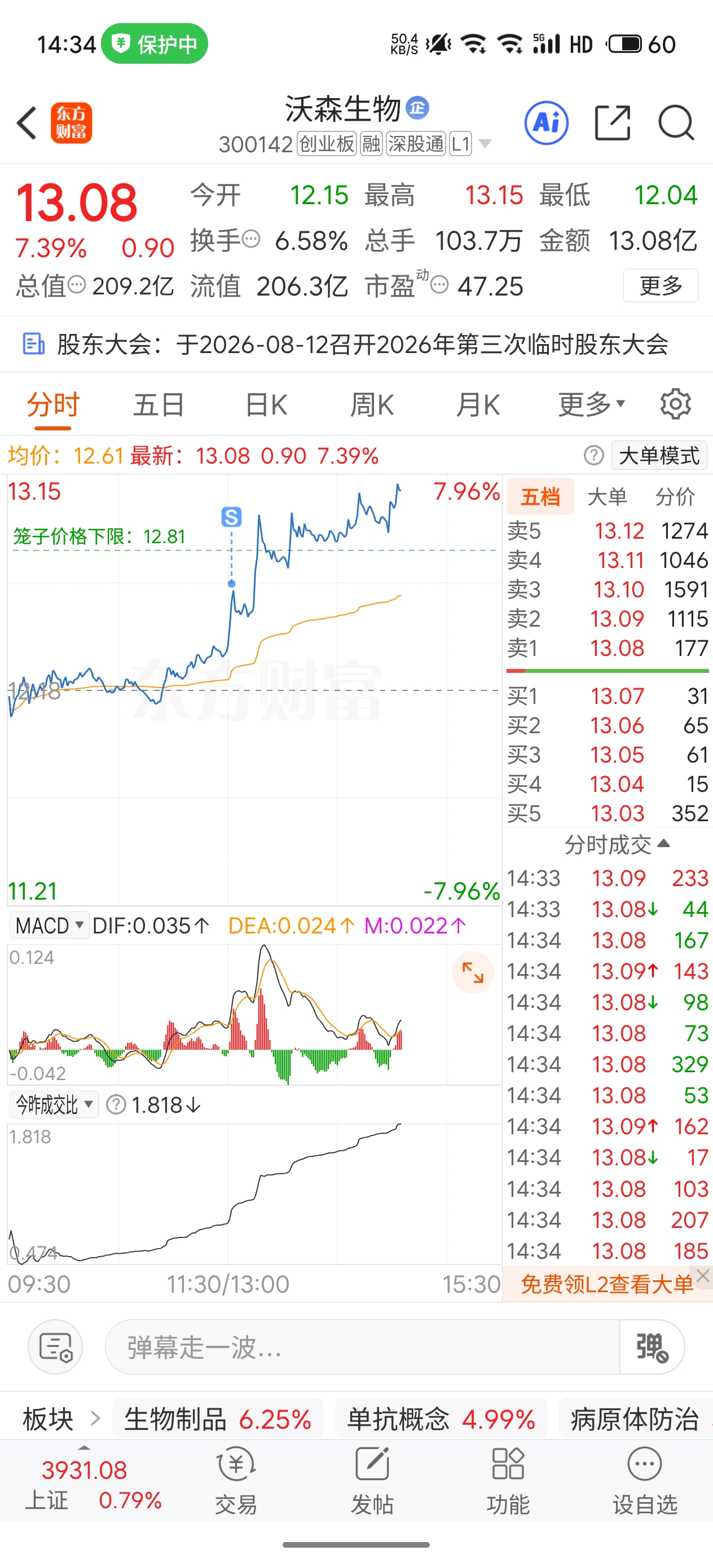Switch to the 五日 chart tab
Image resolution: width=713 pixels, height=1568 pixels.
click(159, 405)
